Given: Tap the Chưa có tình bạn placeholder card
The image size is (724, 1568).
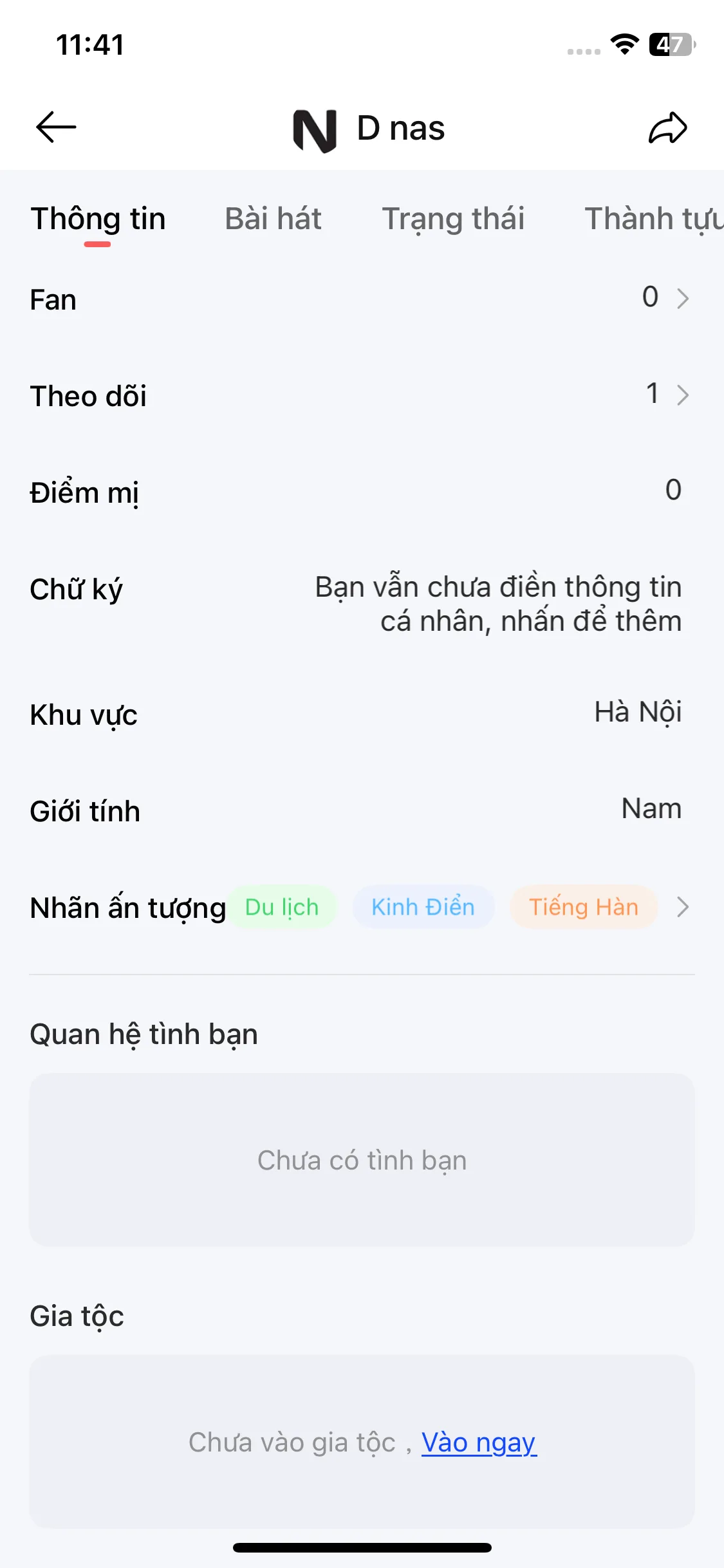Looking at the screenshot, I should click(x=362, y=1160).
